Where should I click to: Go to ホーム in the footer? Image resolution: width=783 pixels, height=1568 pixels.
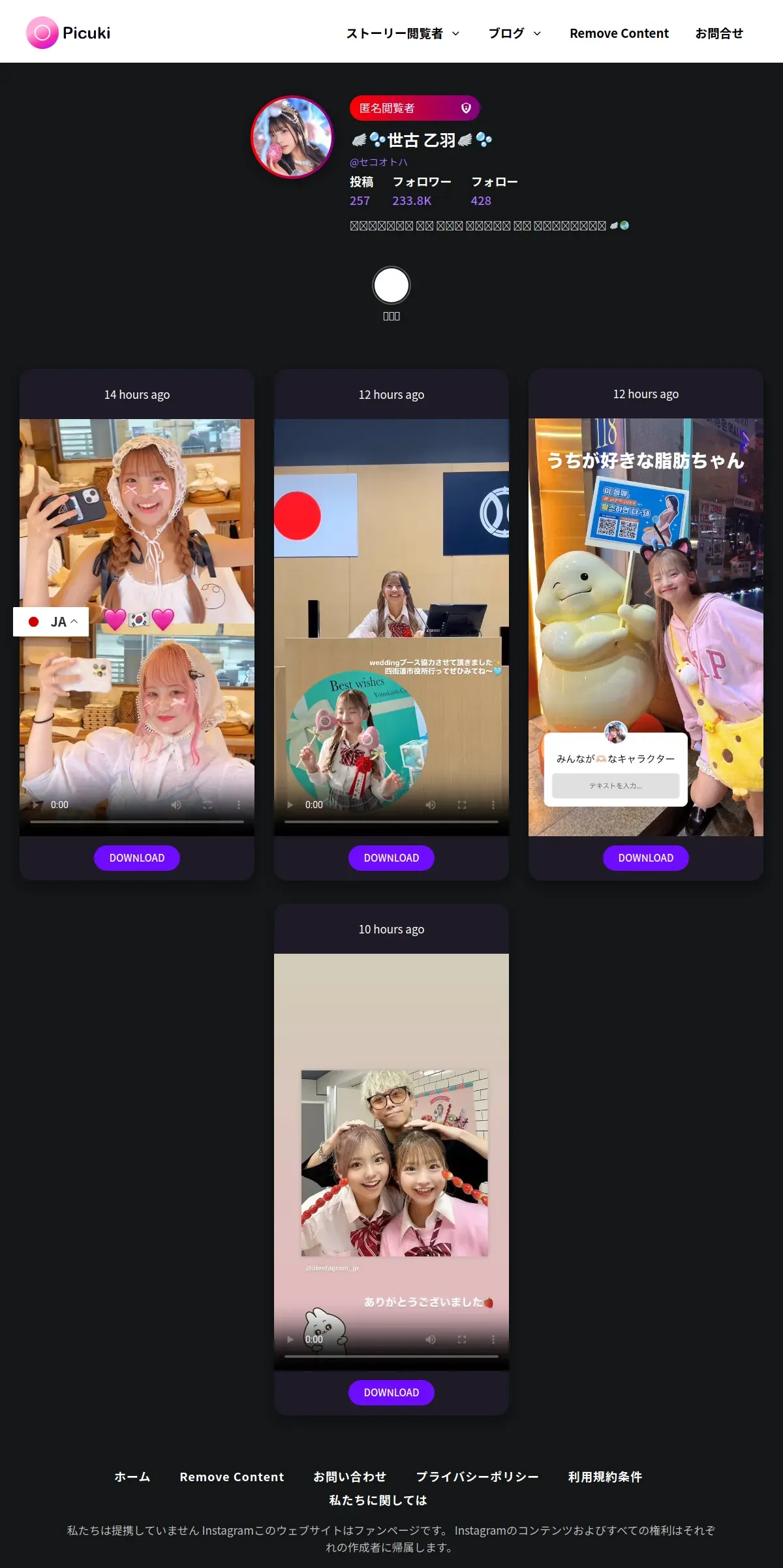[x=132, y=1477]
